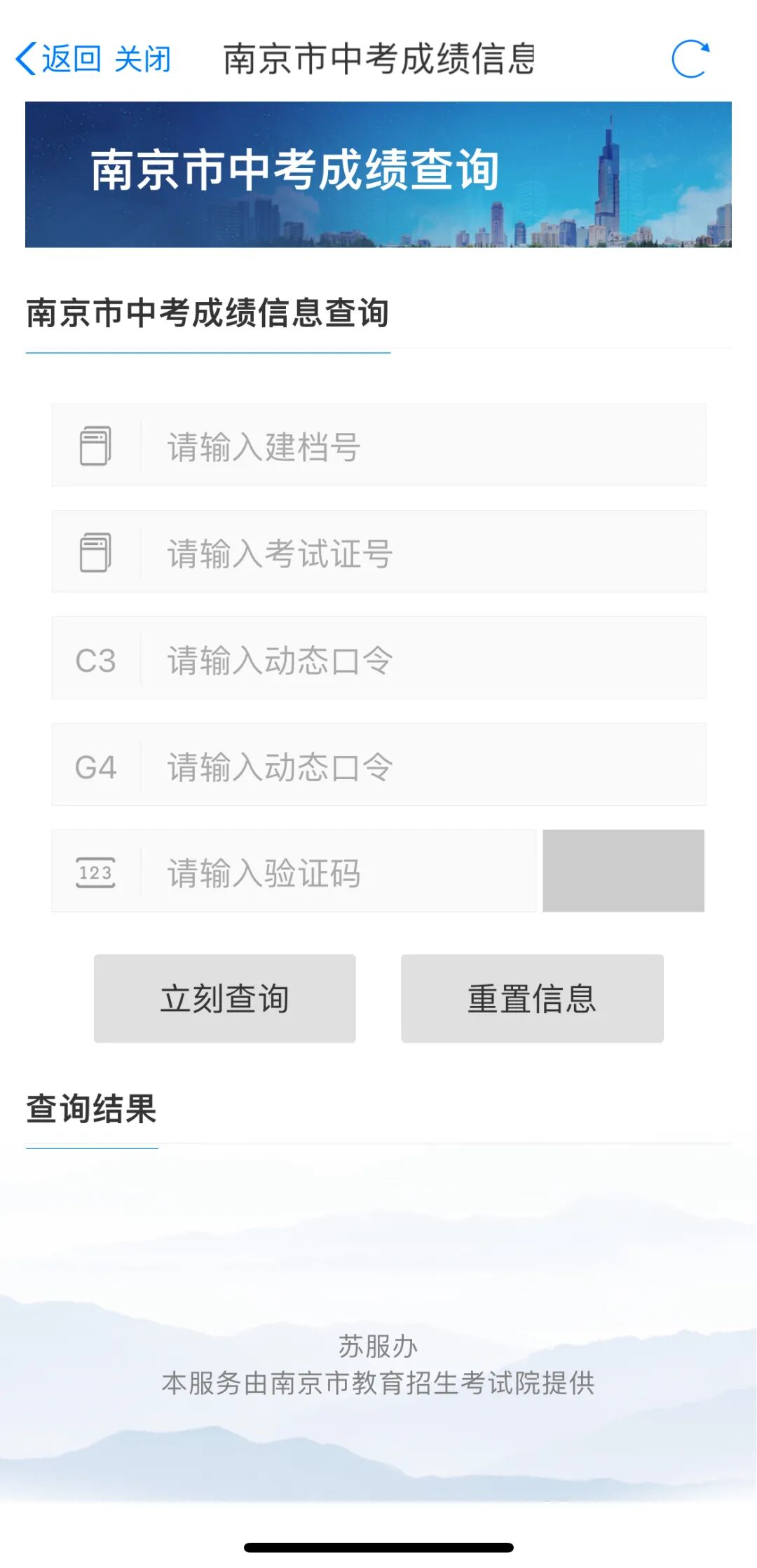Click the 关闭 link in the top bar
757x1568 pixels.
pos(144,60)
